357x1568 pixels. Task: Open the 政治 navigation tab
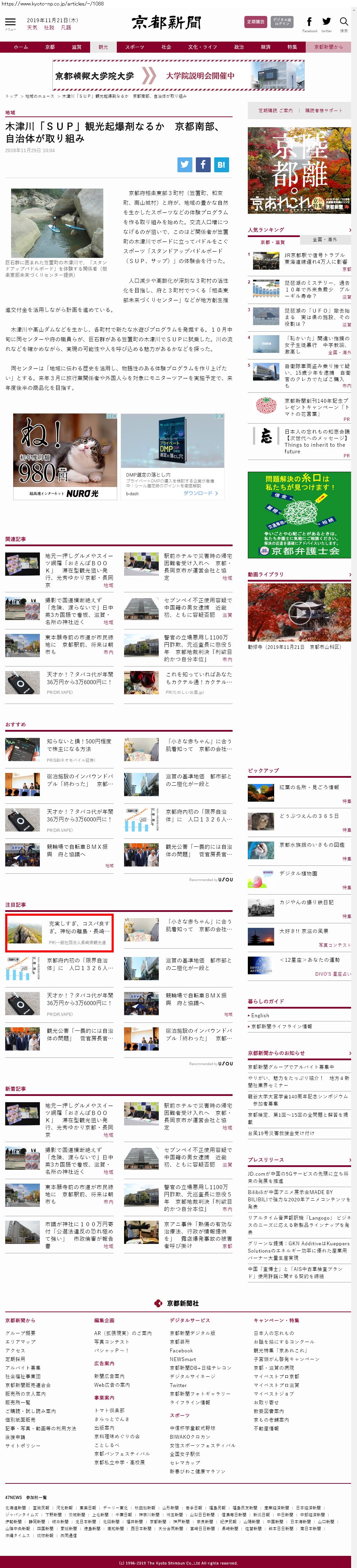(240, 47)
